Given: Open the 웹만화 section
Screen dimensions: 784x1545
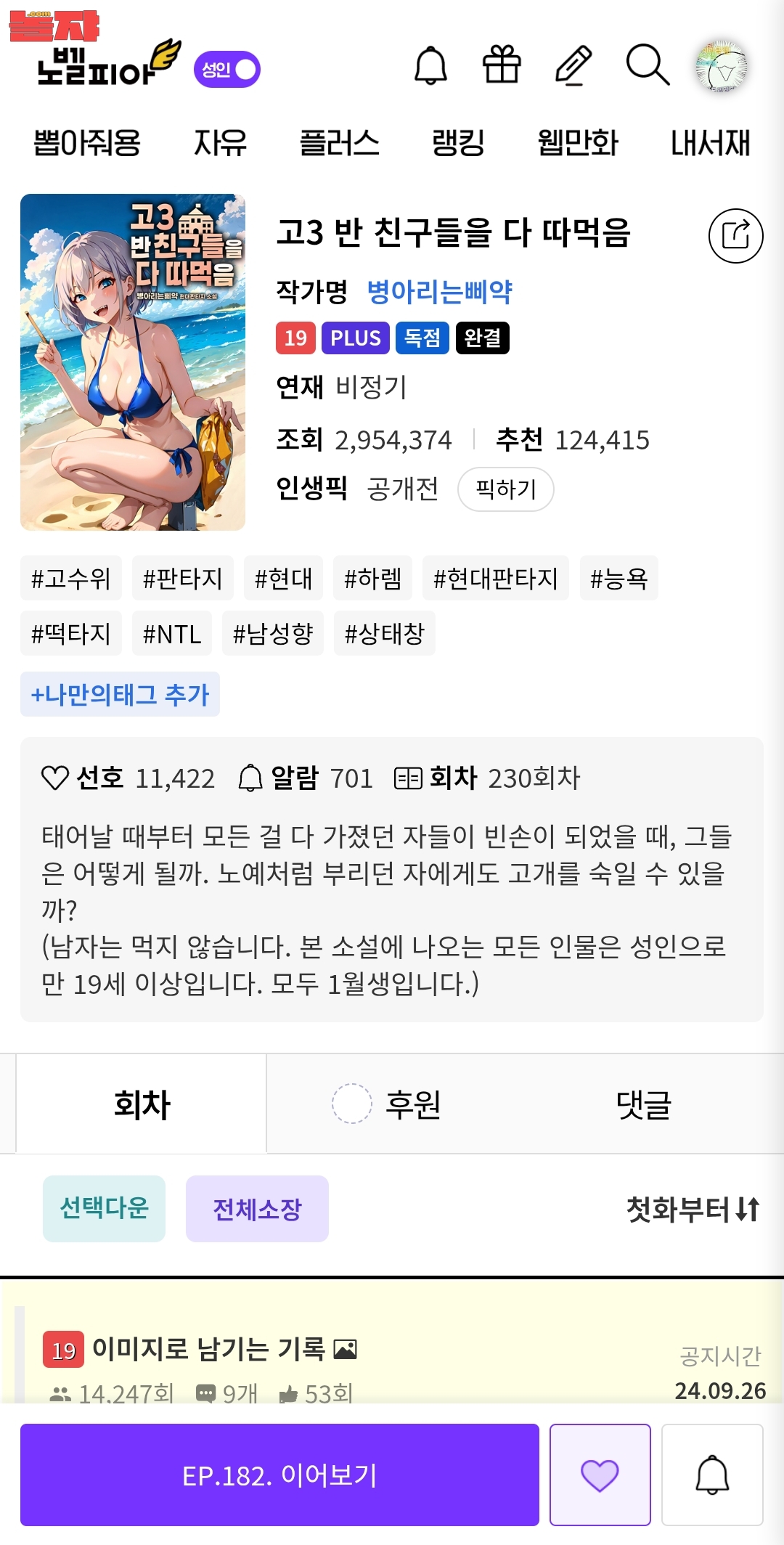Looking at the screenshot, I should click(577, 143).
